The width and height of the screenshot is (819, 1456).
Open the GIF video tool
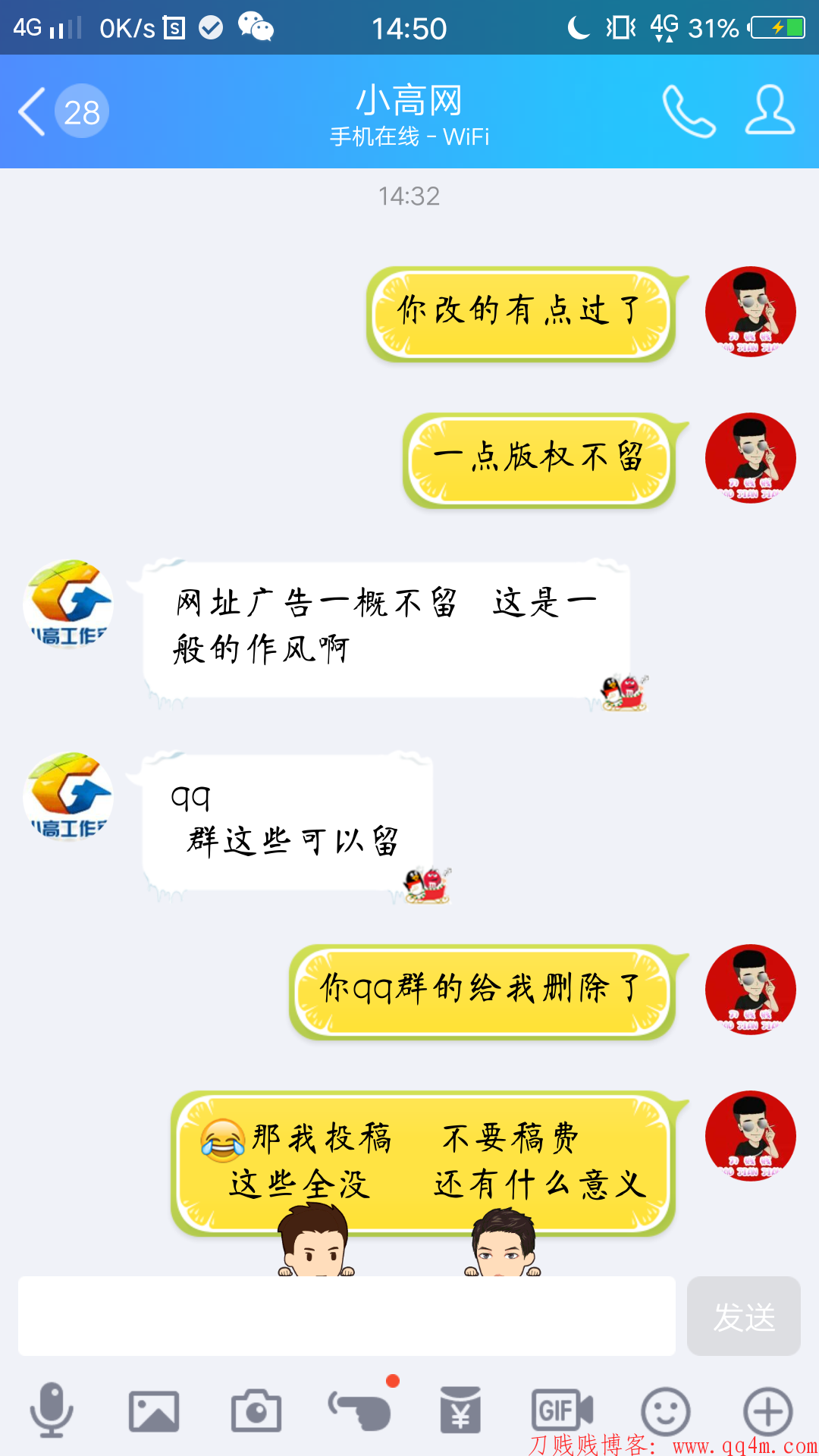561,1410
